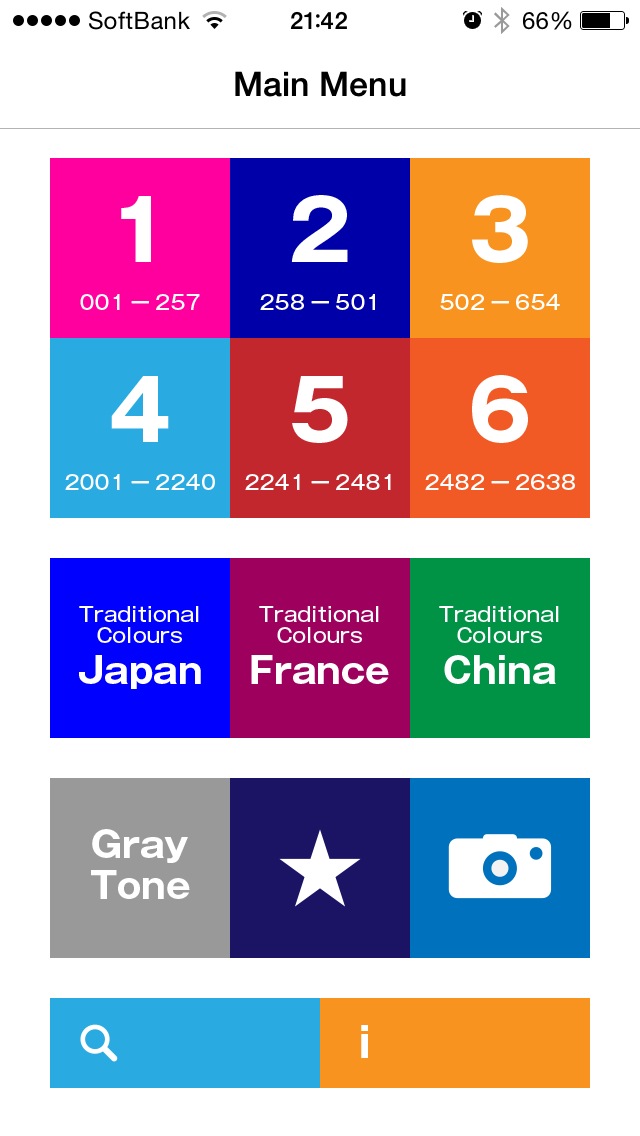This screenshot has width=640, height=1136.
Task: Browse Traditional Colours China
Action: coord(500,648)
